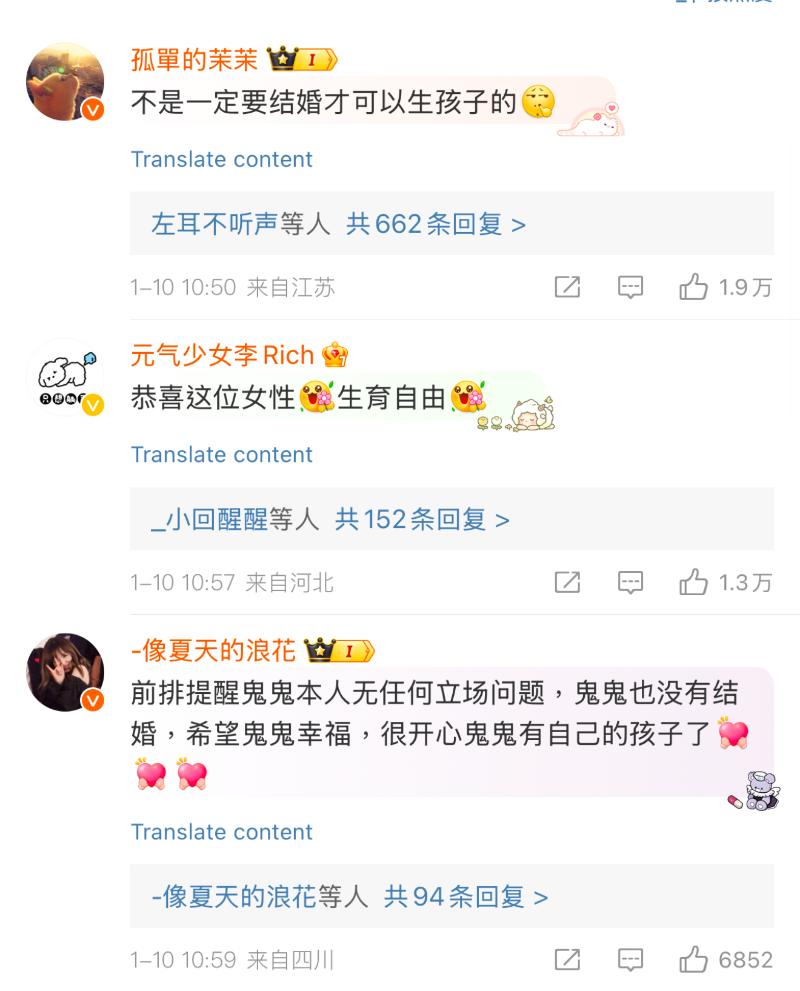Open 元气少女李Rich's profile avatar

65,376
